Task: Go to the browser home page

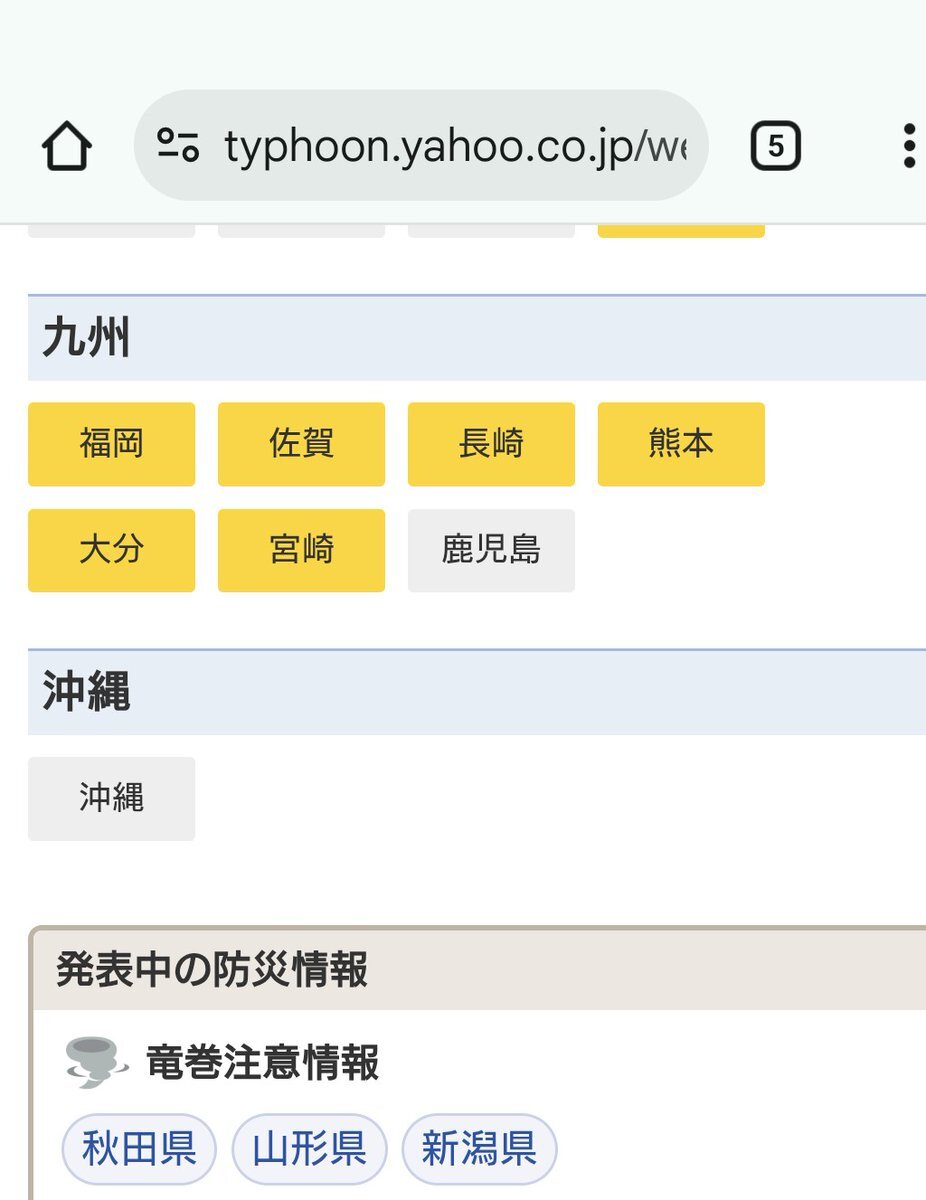Action: pos(67,148)
